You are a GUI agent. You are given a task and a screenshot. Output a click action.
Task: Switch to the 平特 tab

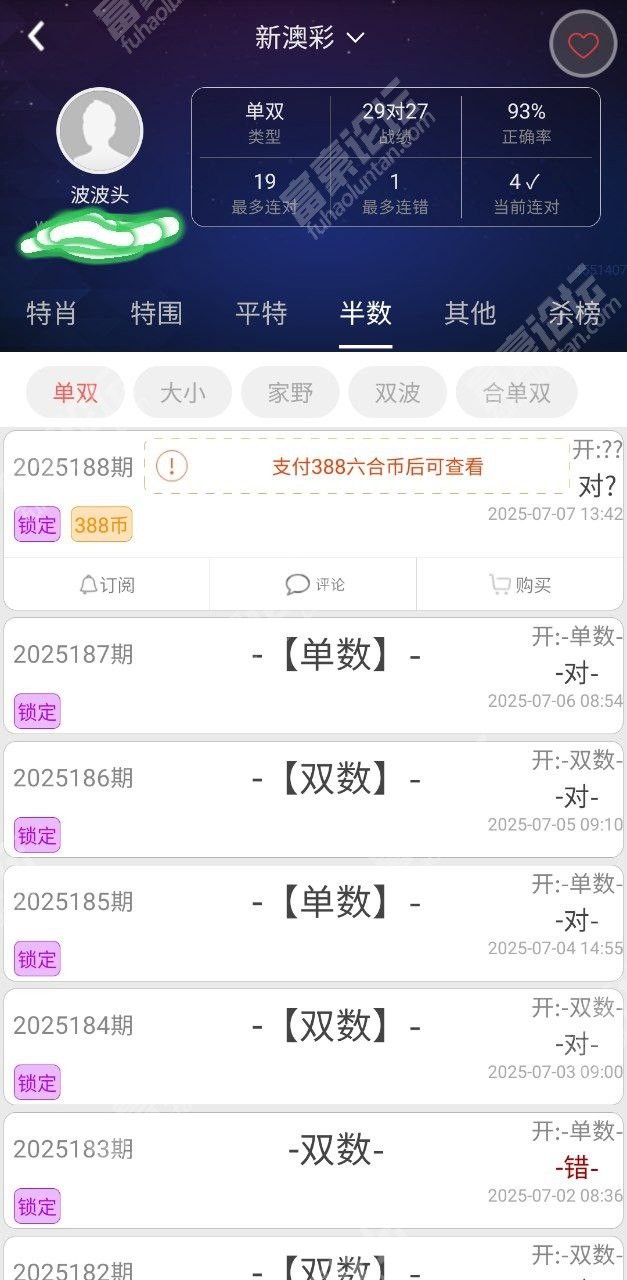261,313
